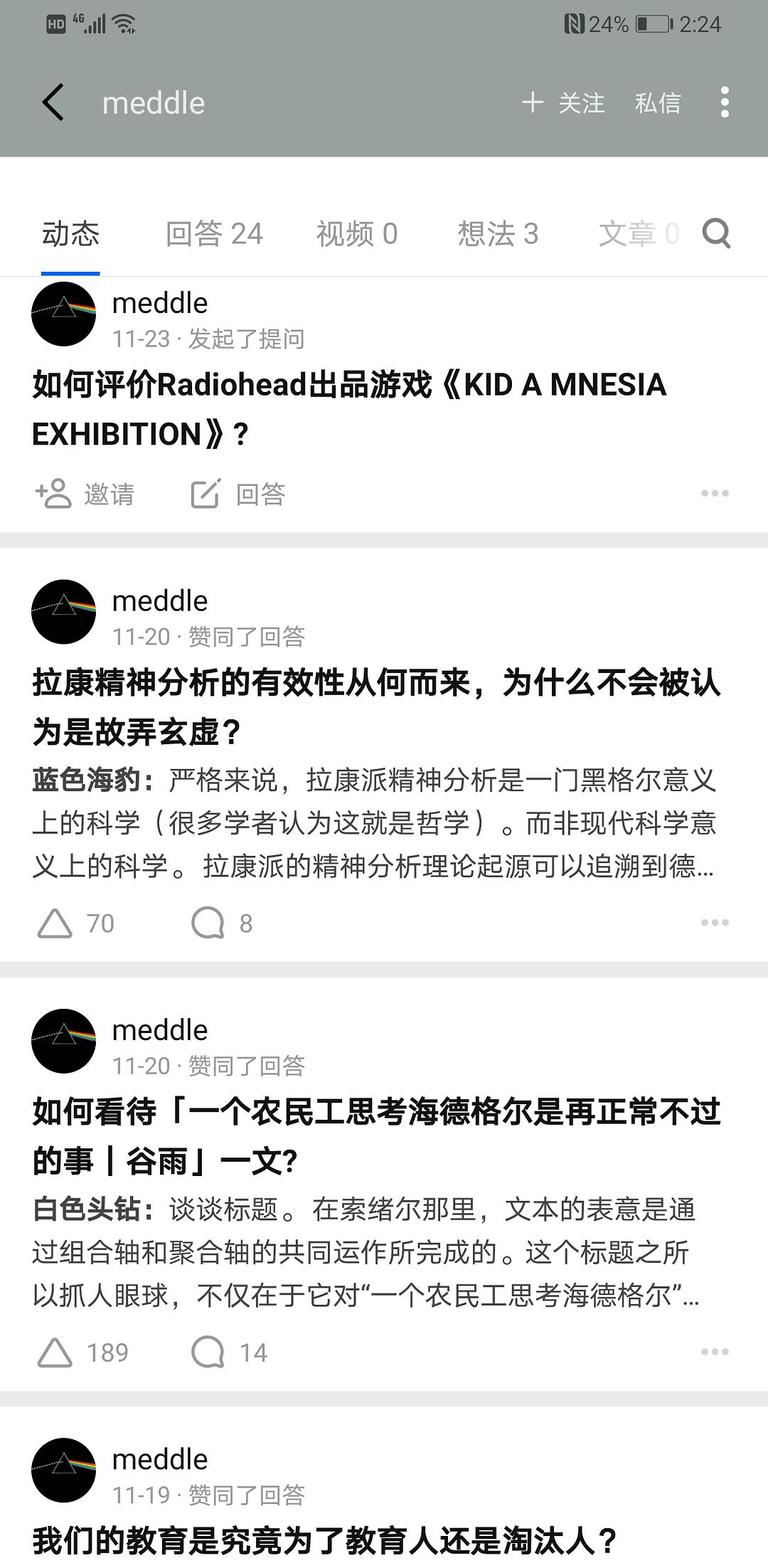Invite someone to answer the Radiohead question
The width and height of the screenshot is (768, 1568).
click(x=85, y=494)
